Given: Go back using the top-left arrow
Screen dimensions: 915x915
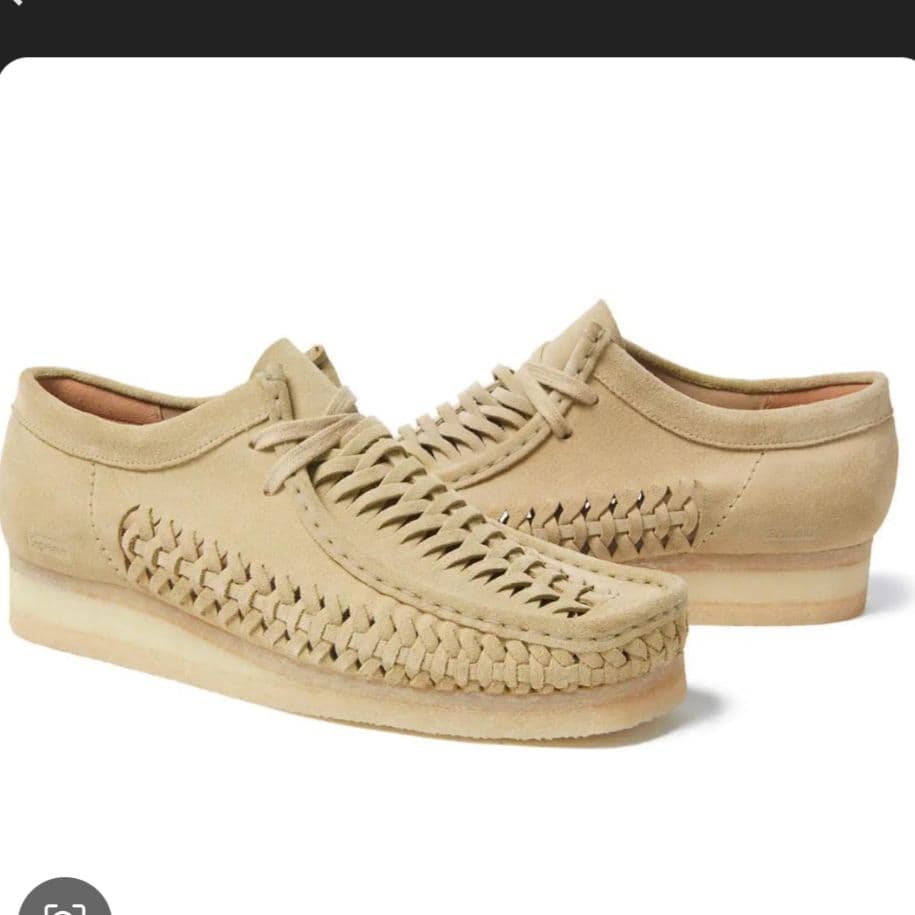Looking at the screenshot, I should (12, 5).
